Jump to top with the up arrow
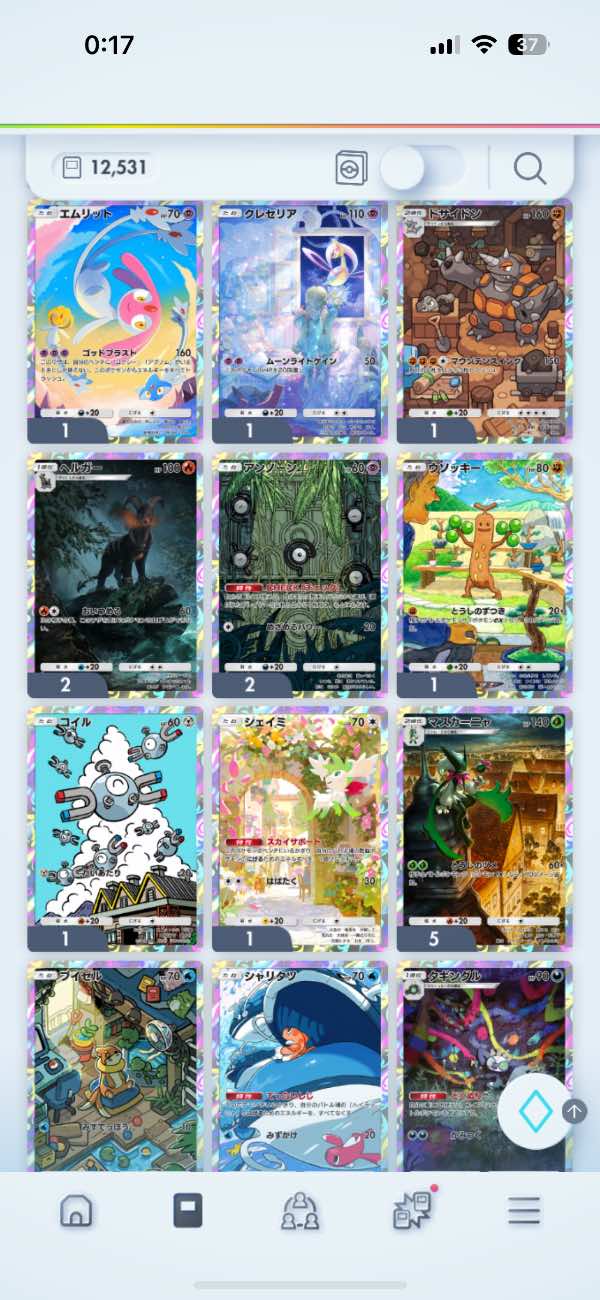This screenshot has width=600, height=1300. click(574, 1111)
